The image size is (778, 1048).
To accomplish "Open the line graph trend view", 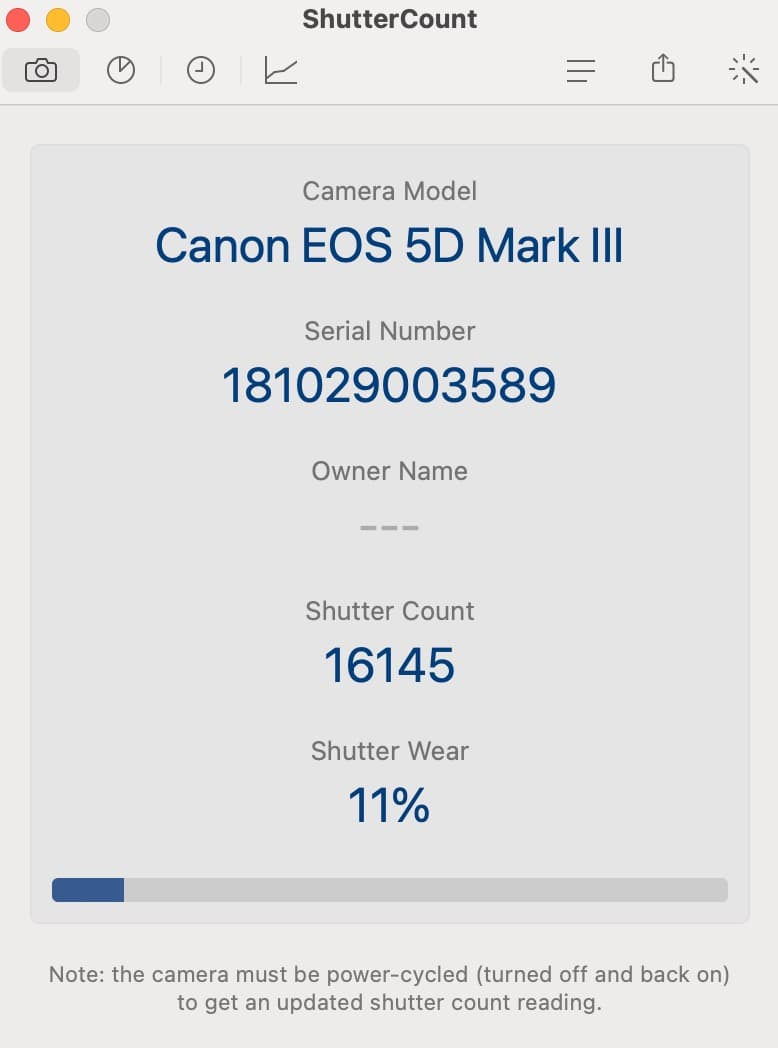I will [280, 70].
